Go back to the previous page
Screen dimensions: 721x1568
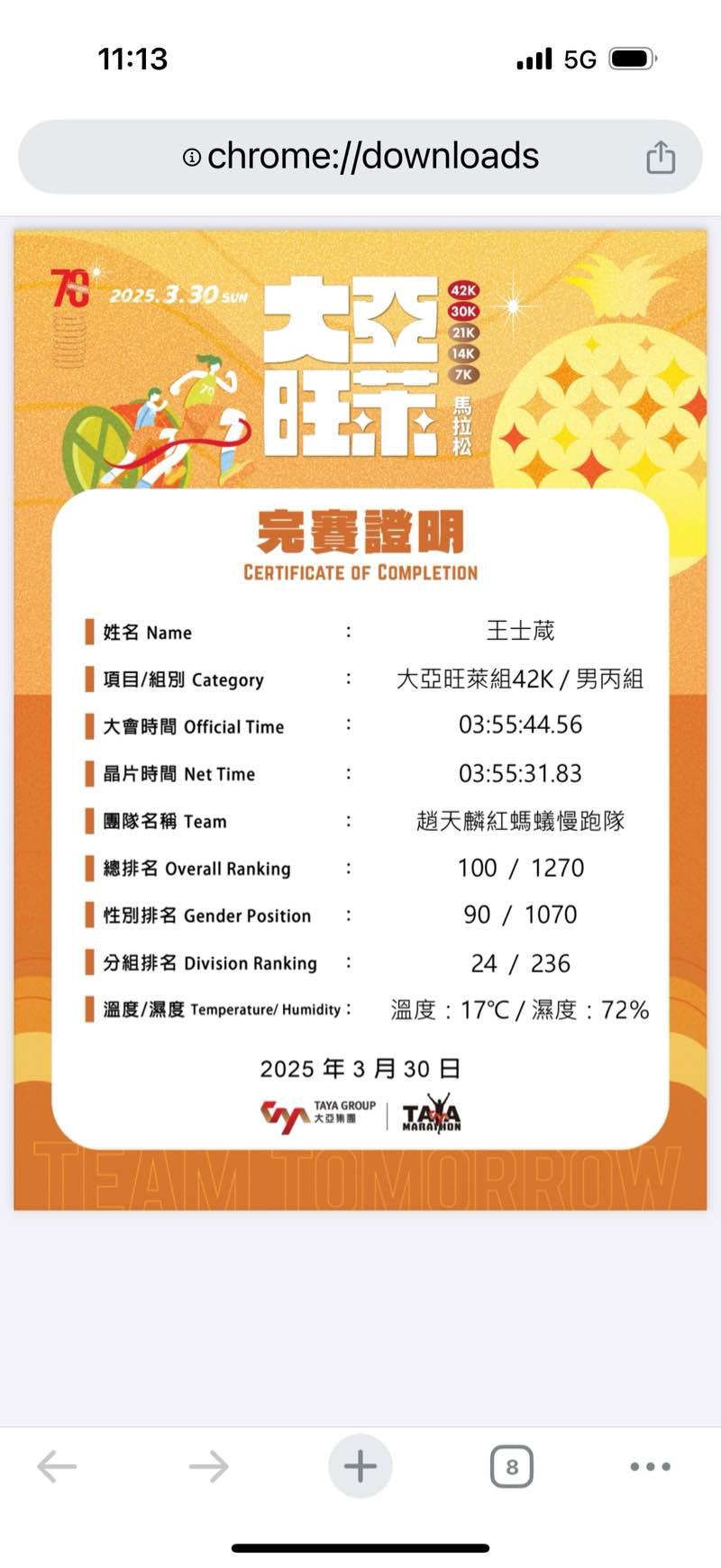tap(57, 1466)
